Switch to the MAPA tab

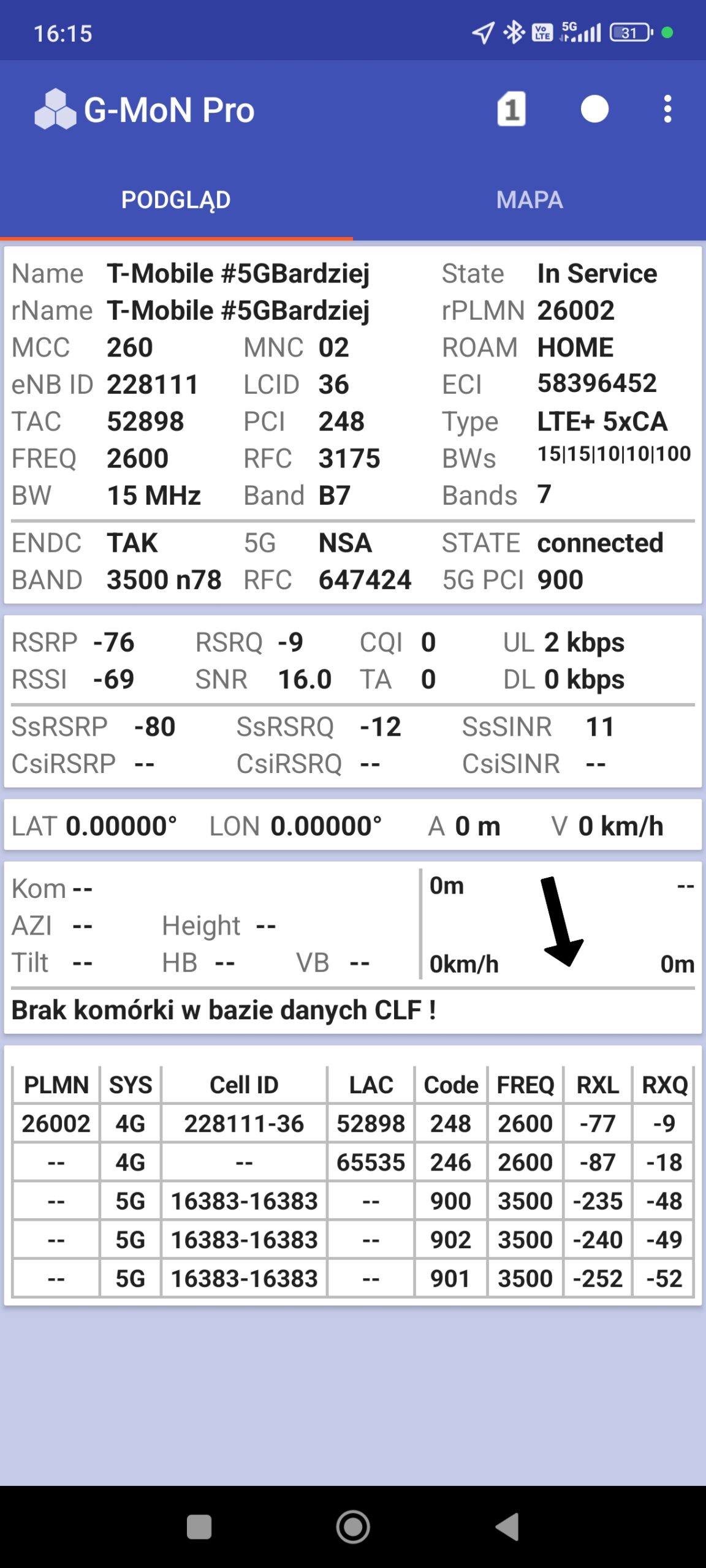tap(529, 200)
